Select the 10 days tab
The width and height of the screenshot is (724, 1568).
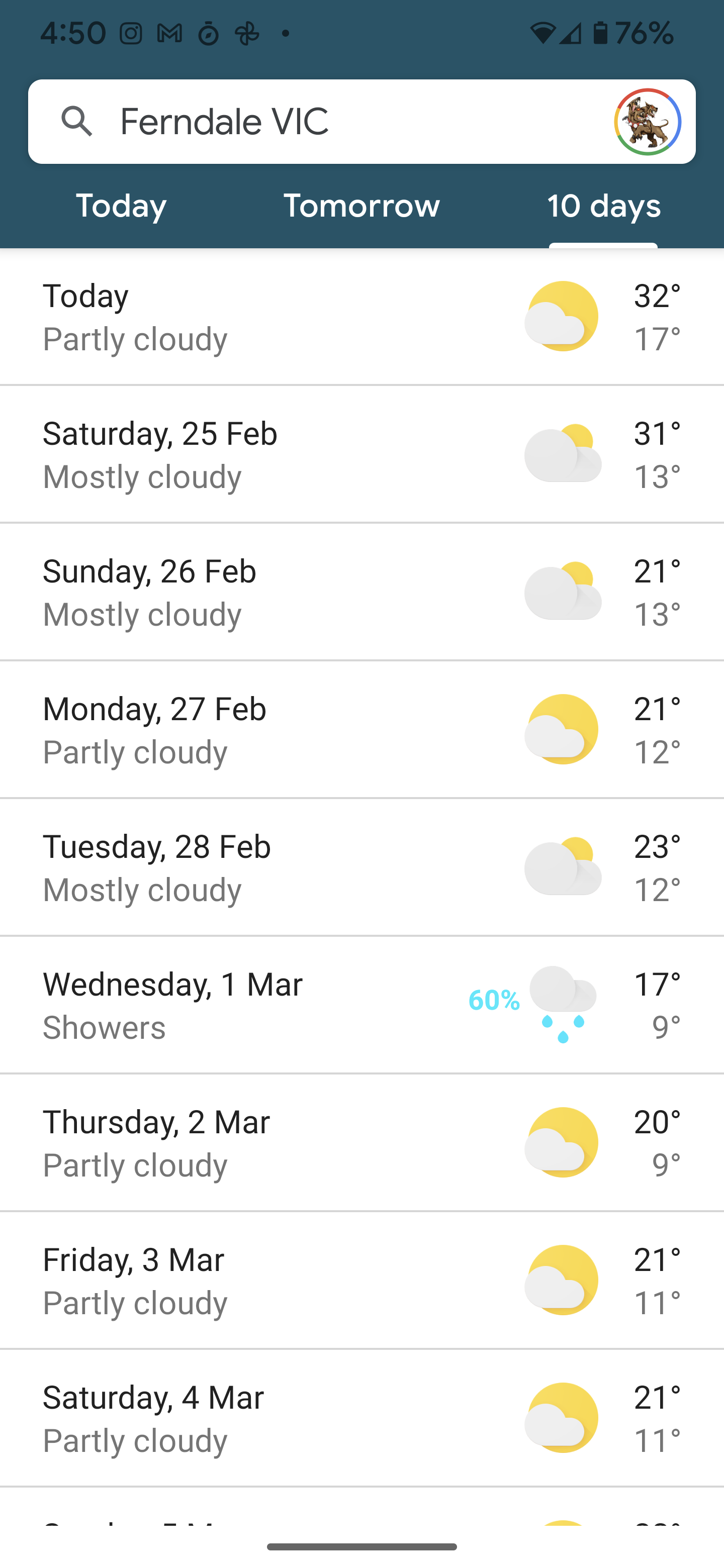pos(603,207)
